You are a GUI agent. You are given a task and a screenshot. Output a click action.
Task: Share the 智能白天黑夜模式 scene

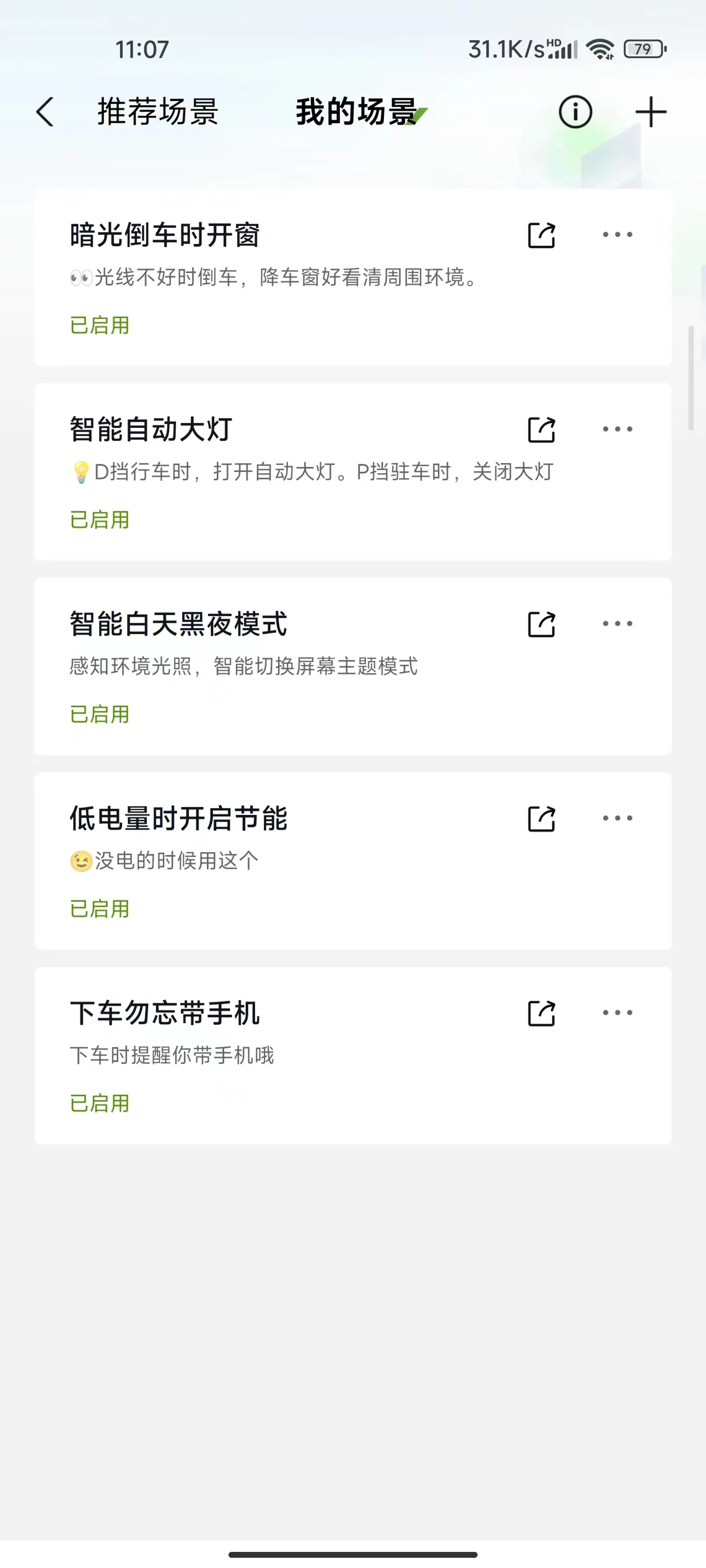click(541, 624)
